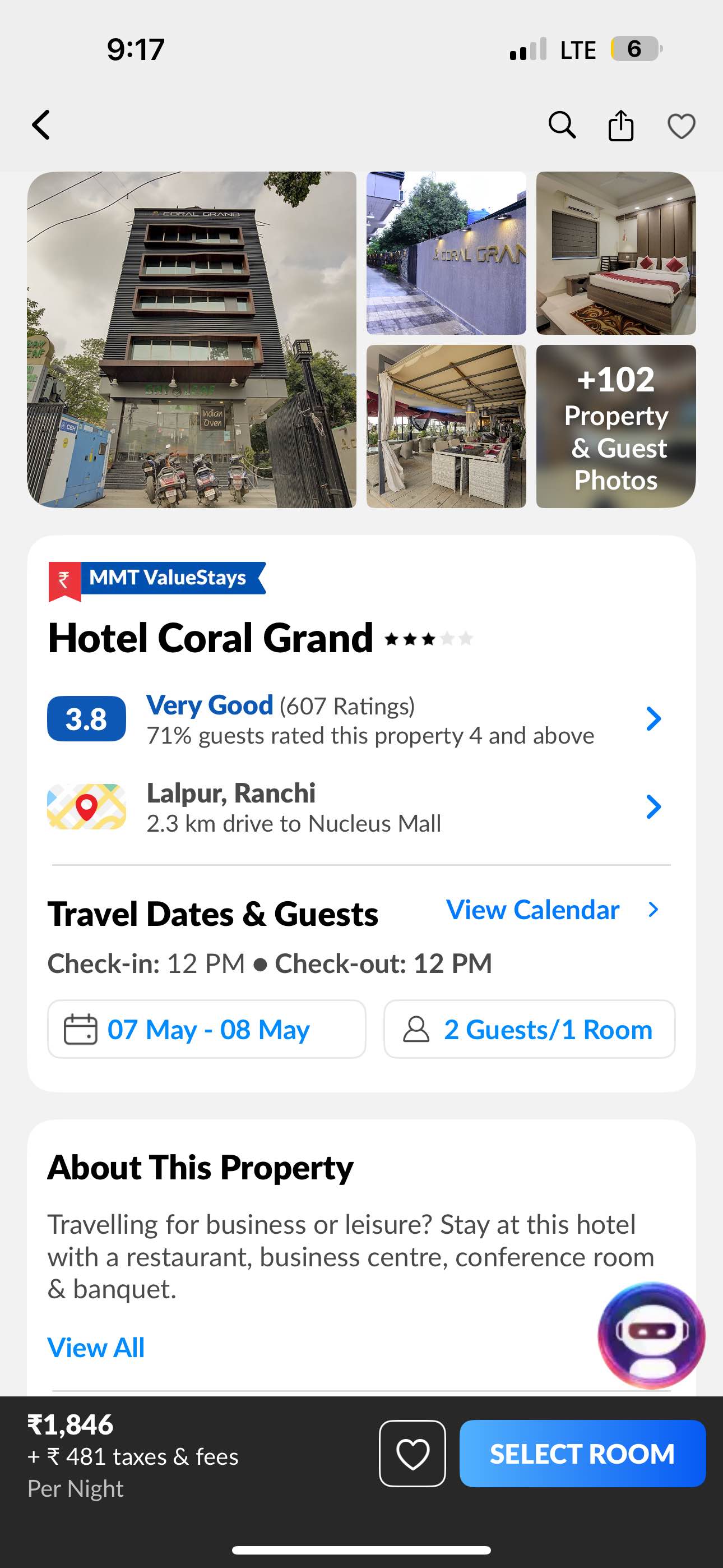The image size is (723, 1568).
Task: Tap the map pin icon near Lalpur, Ranchi
Action: tap(86, 807)
